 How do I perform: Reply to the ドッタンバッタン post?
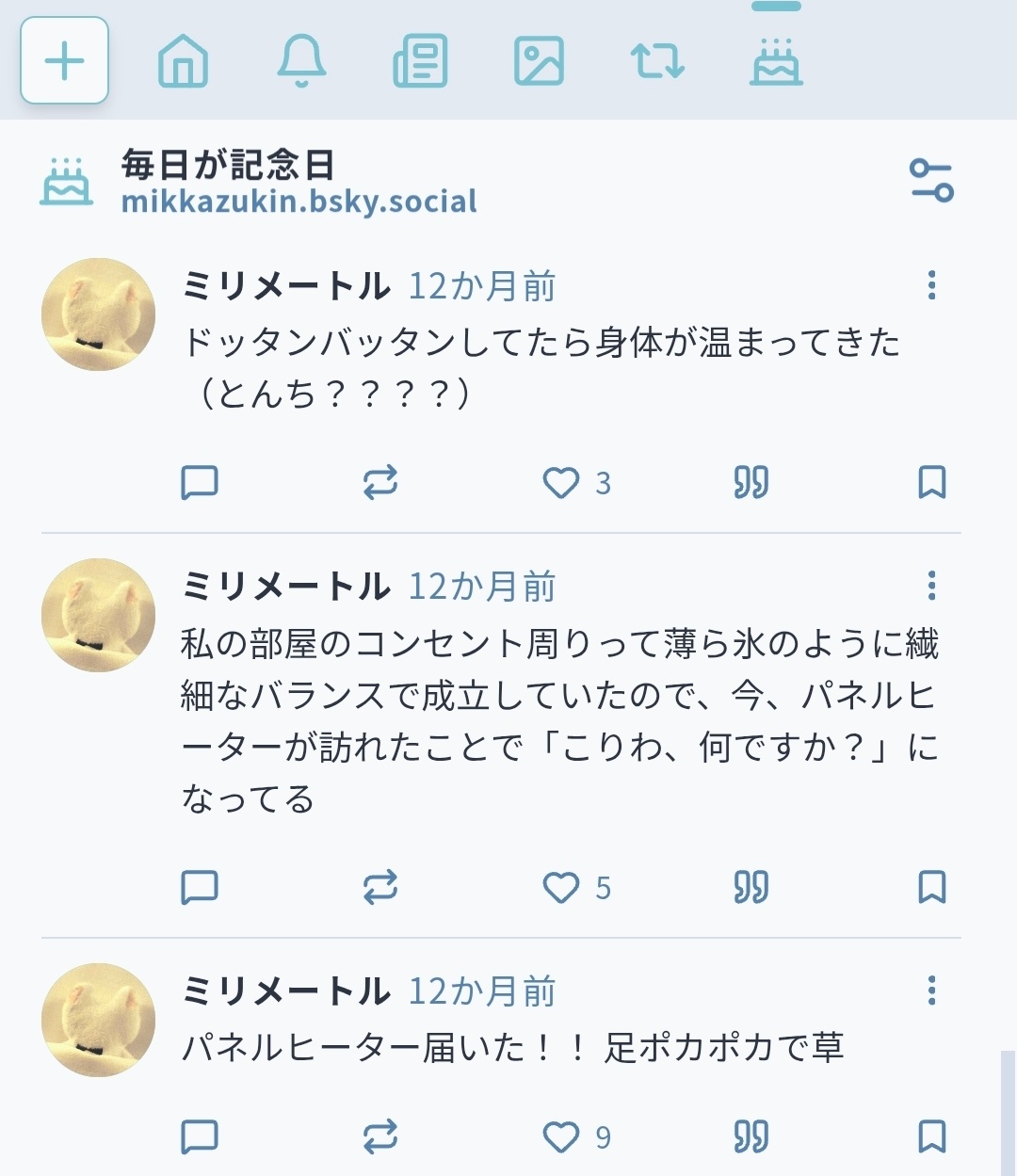click(x=199, y=483)
